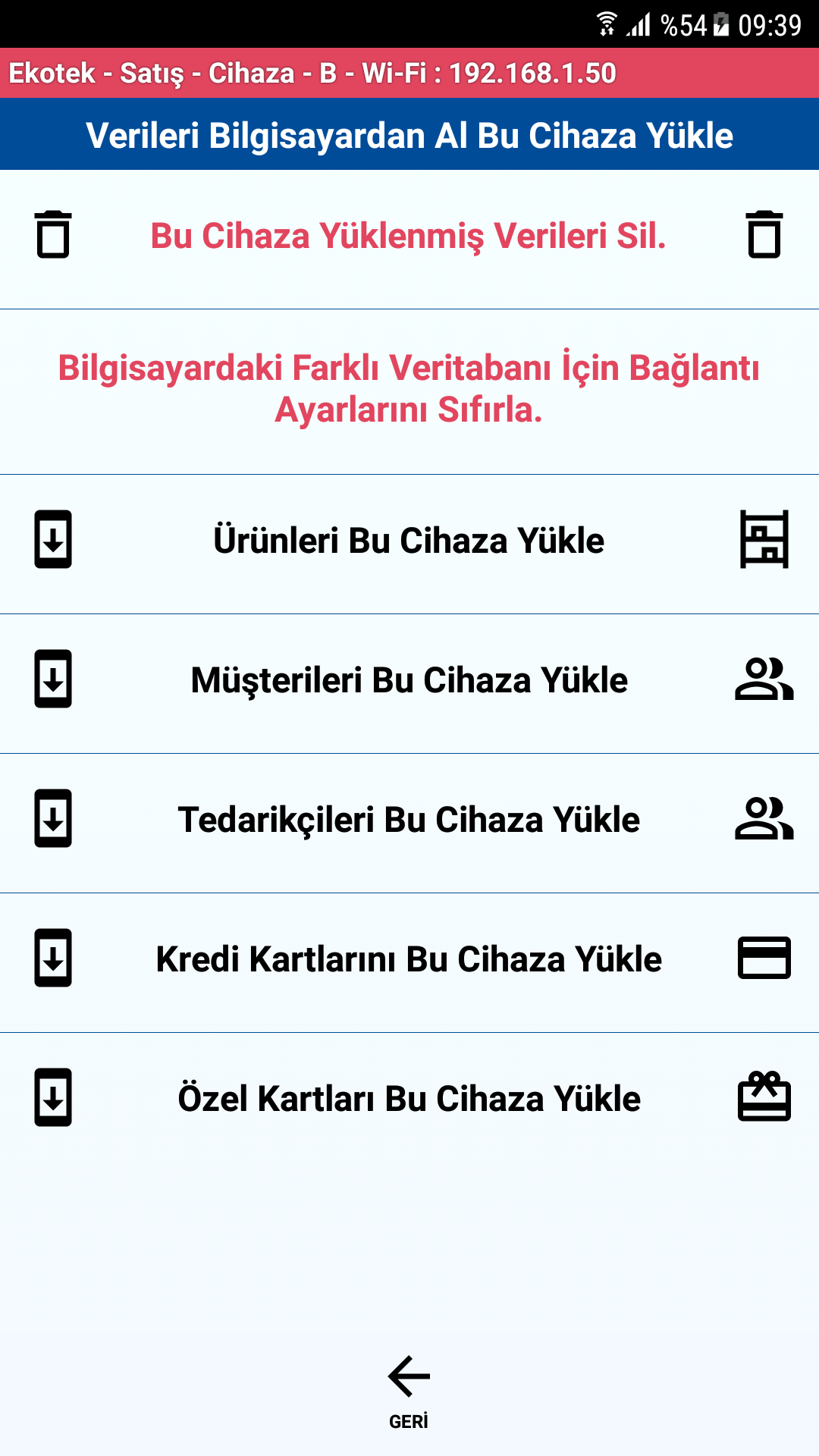Image resolution: width=819 pixels, height=1456 pixels.
Task: Select Bağlantı Ayarlarını Sıfırla option
Action: 409,391
